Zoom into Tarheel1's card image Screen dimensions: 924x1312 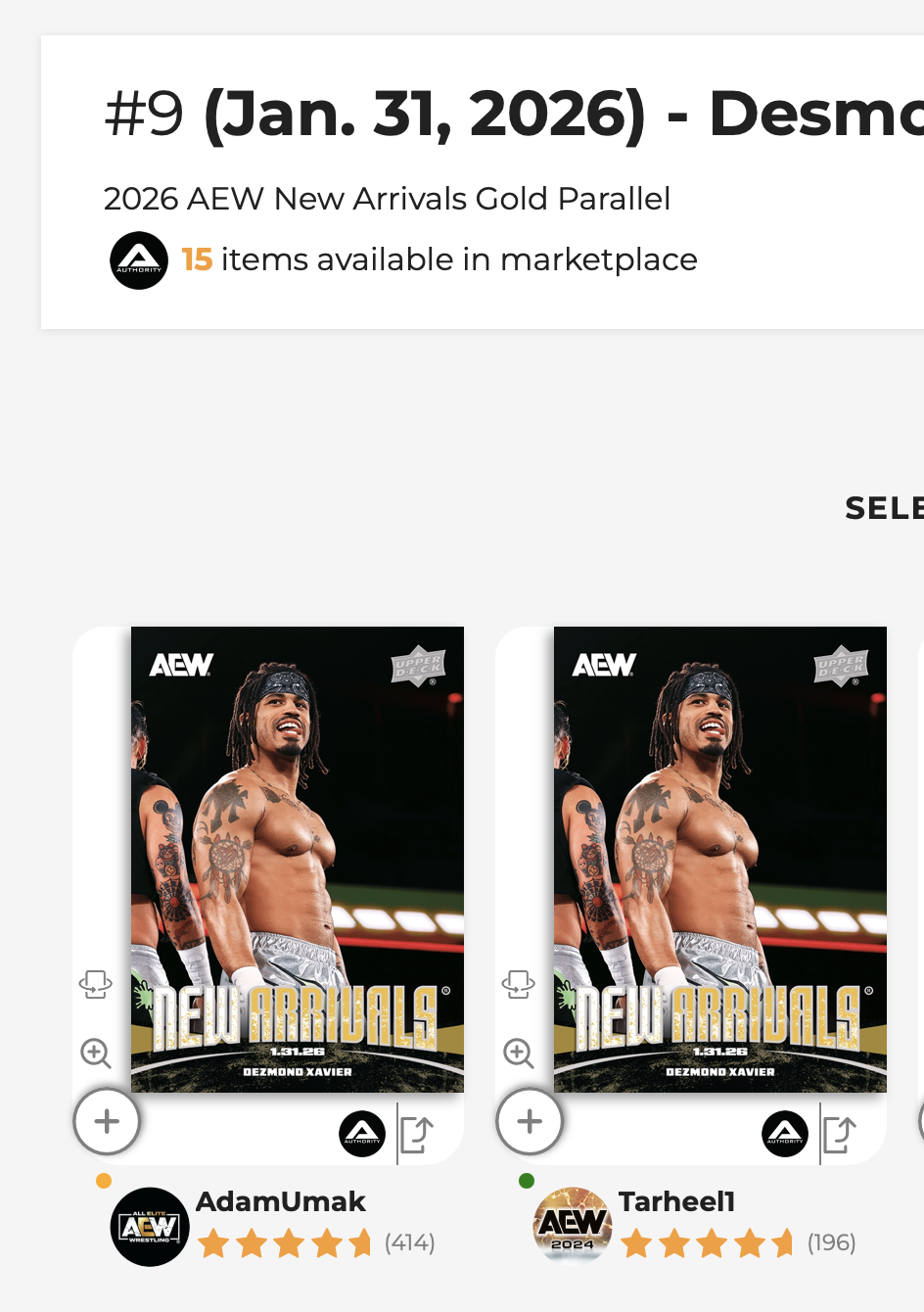(519, 1054)
